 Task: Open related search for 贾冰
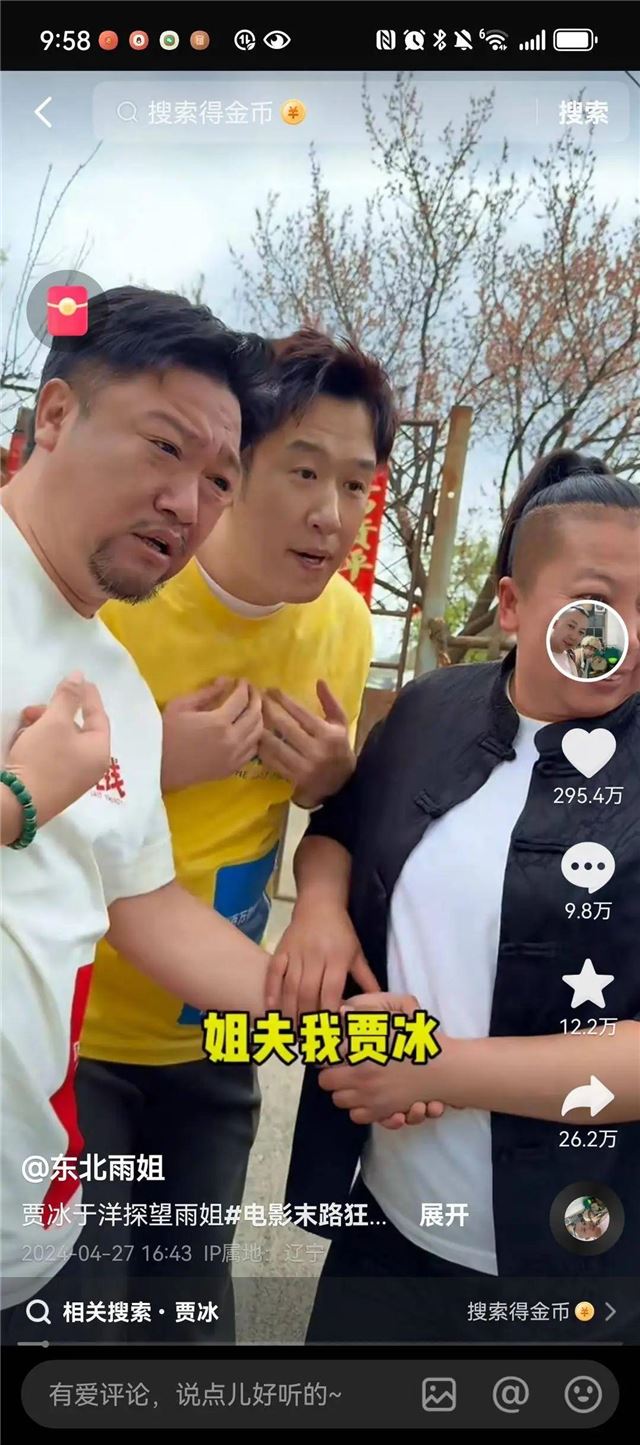tap(140, 1312)
